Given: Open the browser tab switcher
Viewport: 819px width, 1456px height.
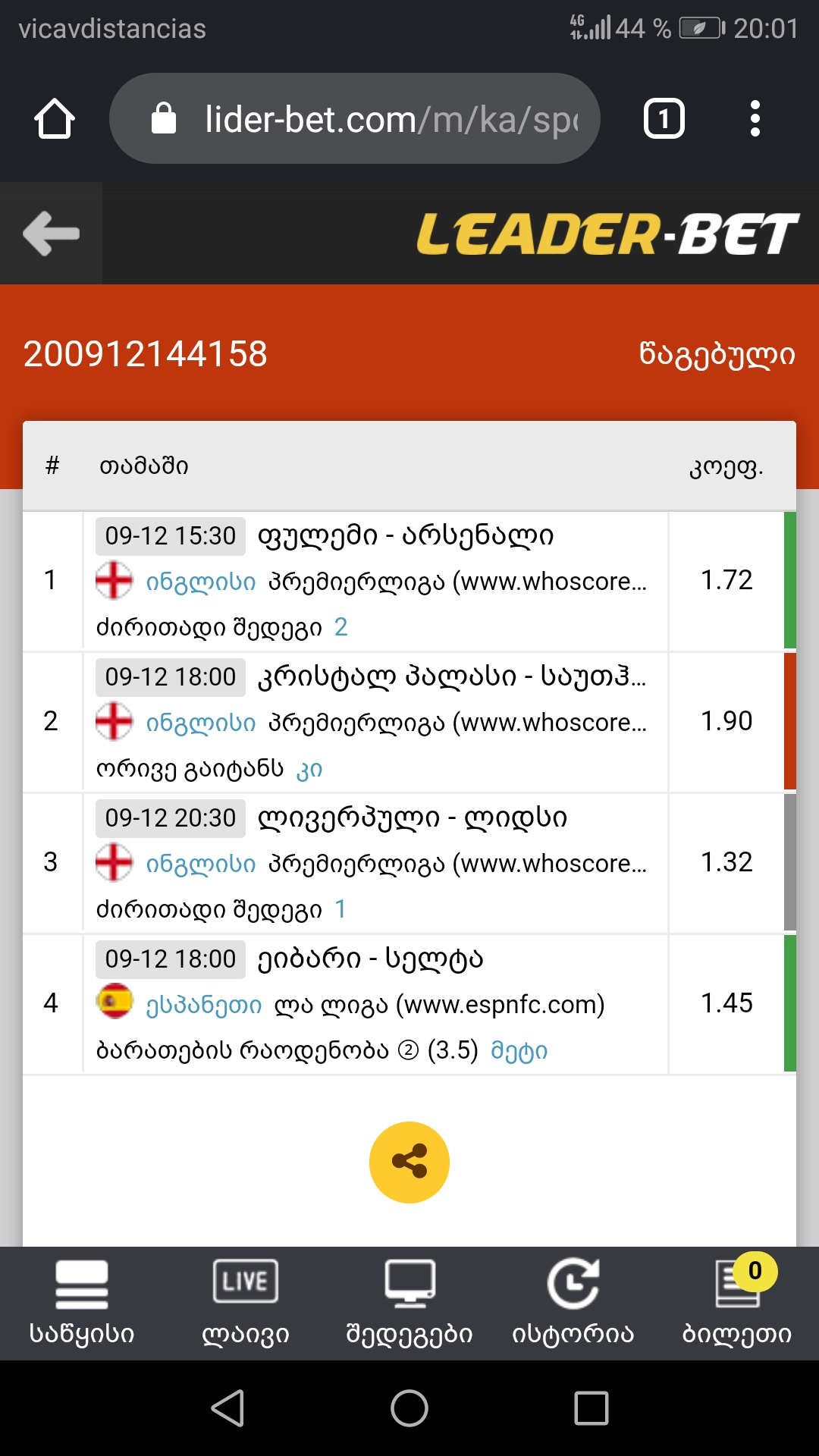Looking at the screenshot, I should (x=664, y=119).
